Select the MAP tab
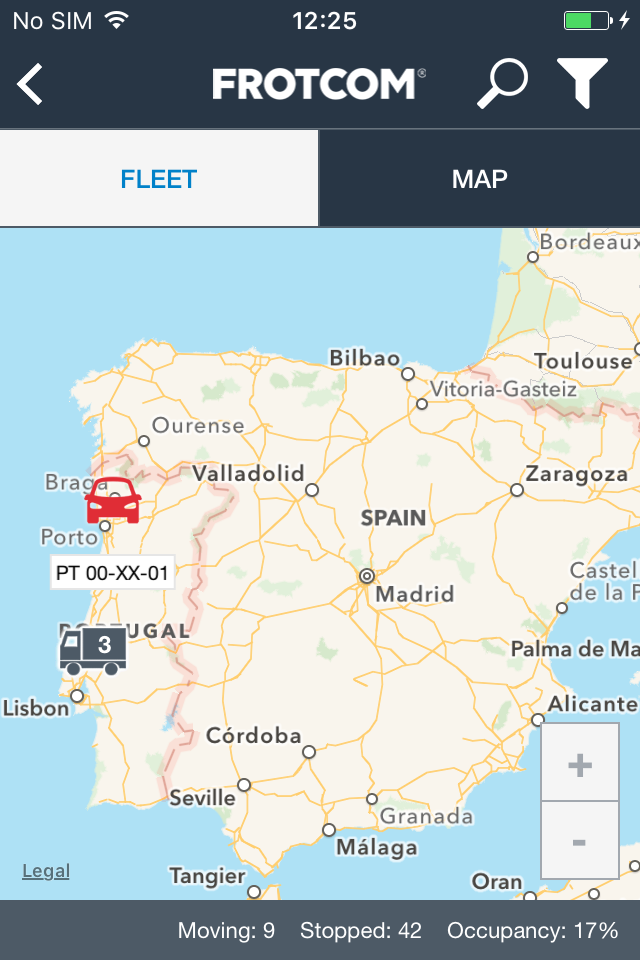 [480, 180]
